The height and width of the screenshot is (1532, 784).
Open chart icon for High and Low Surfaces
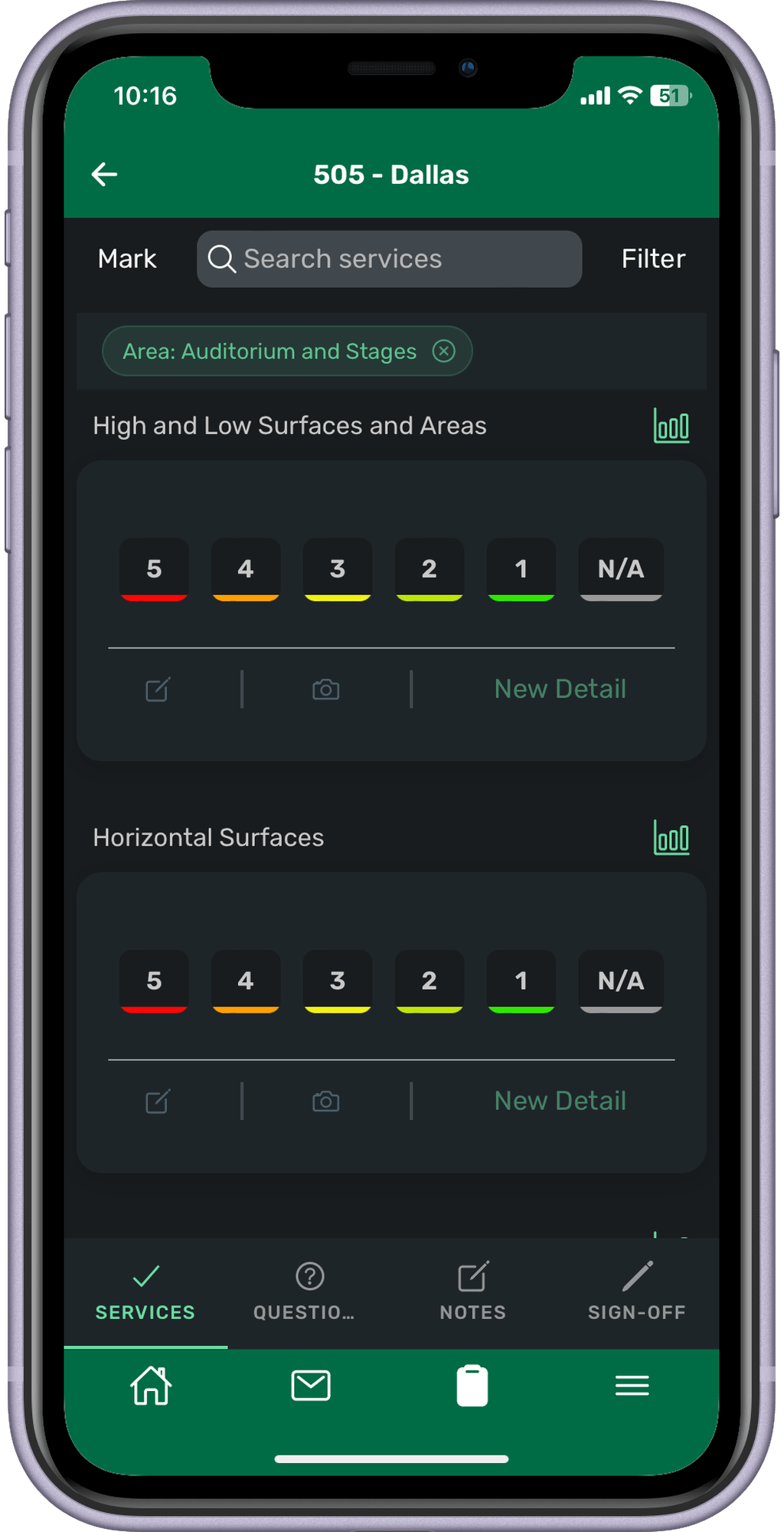coord(671,426)
